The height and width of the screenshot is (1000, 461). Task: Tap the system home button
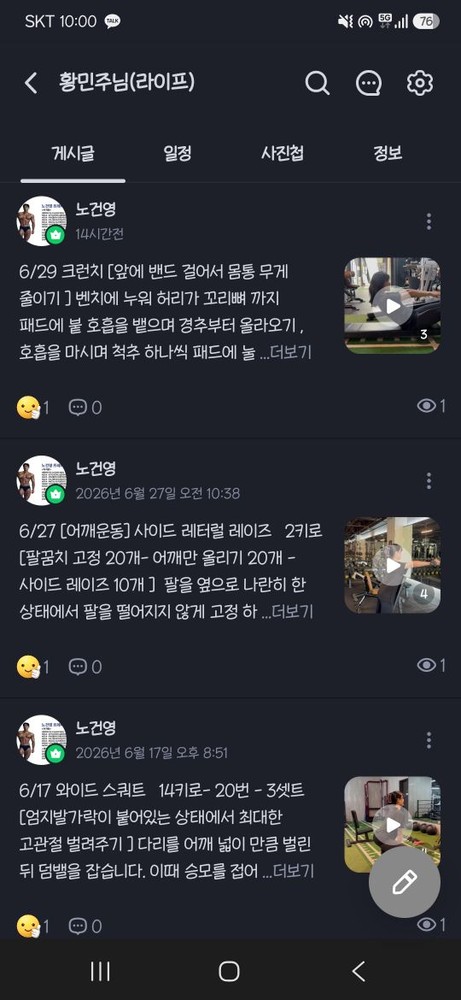tap(229, 971)
